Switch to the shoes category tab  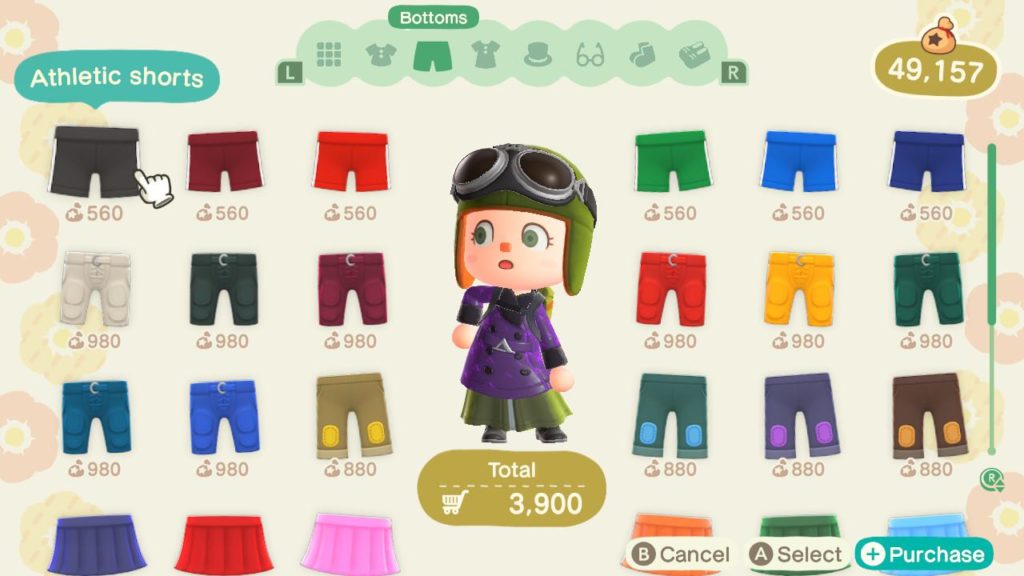(x=693, y=54)
